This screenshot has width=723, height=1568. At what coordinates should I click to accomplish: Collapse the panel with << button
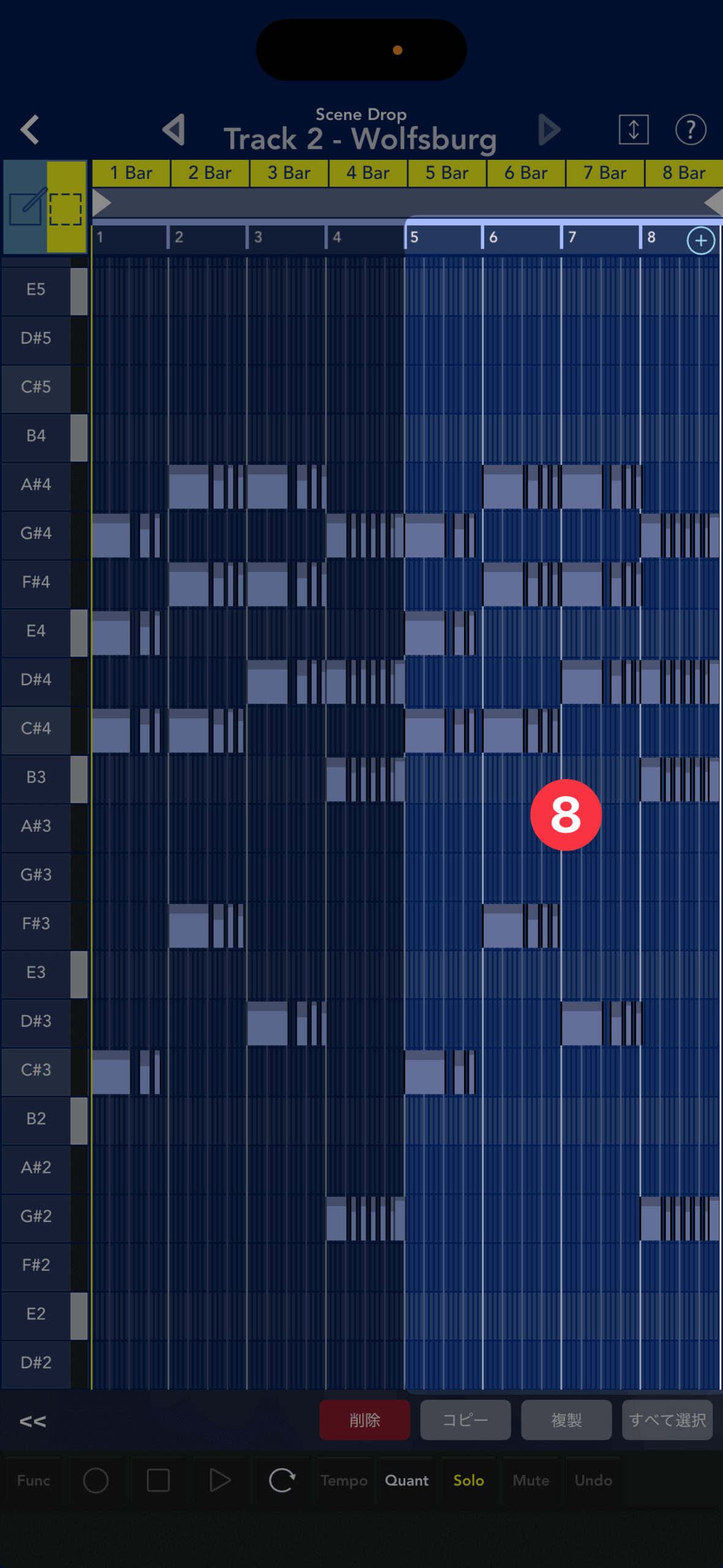tap(32, 1421)
